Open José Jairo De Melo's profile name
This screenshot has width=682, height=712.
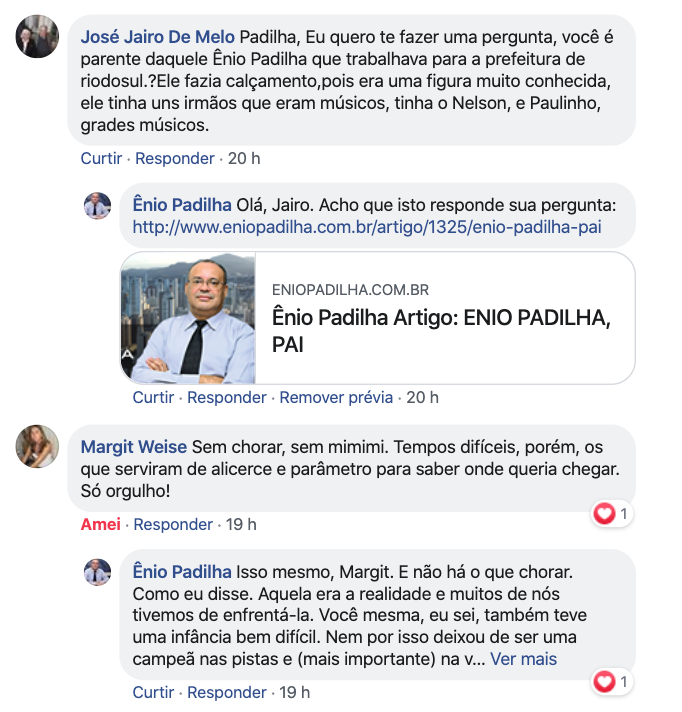[158, 36]
